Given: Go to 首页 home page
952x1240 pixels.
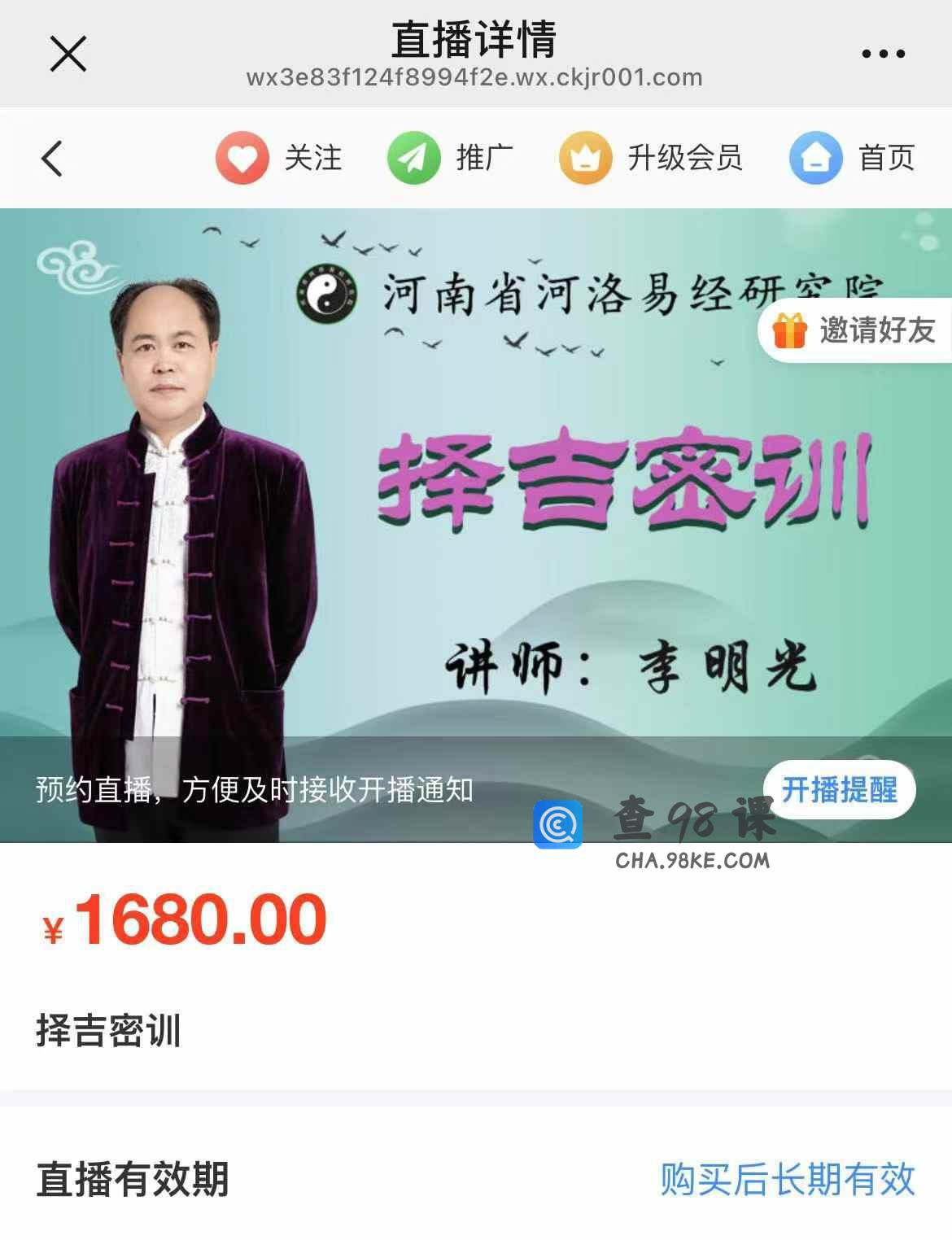Looking at the screenshot, I should [853, 158].
